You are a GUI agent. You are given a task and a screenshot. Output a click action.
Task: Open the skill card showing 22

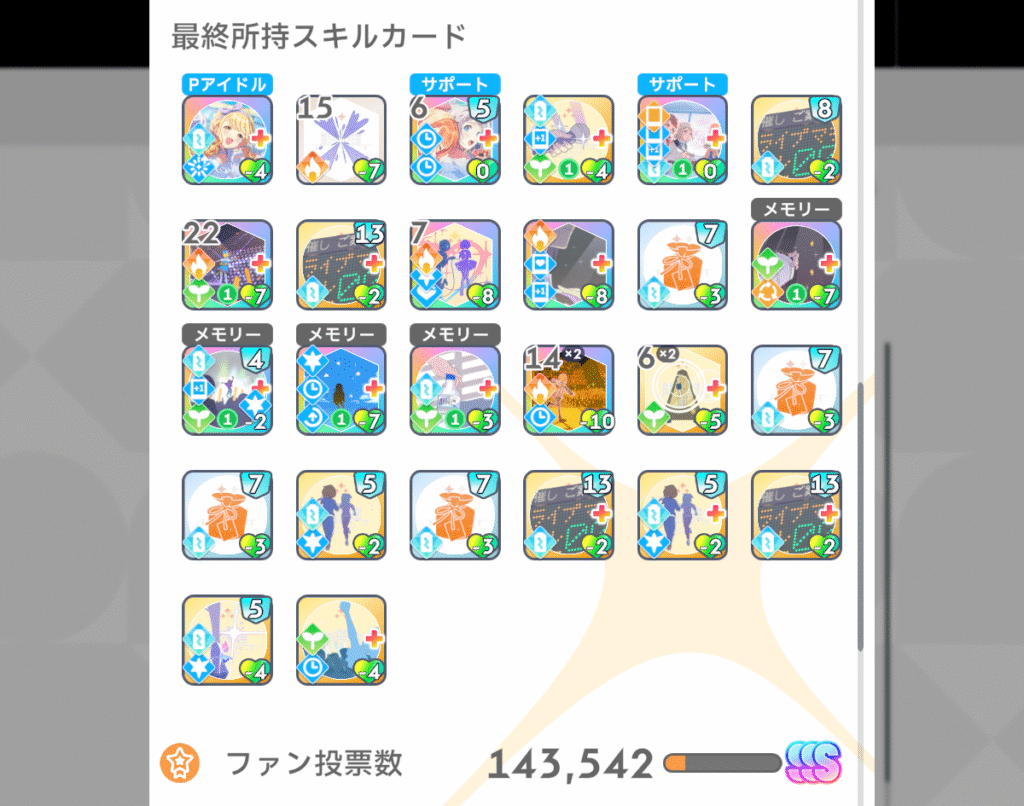(227, 265)
